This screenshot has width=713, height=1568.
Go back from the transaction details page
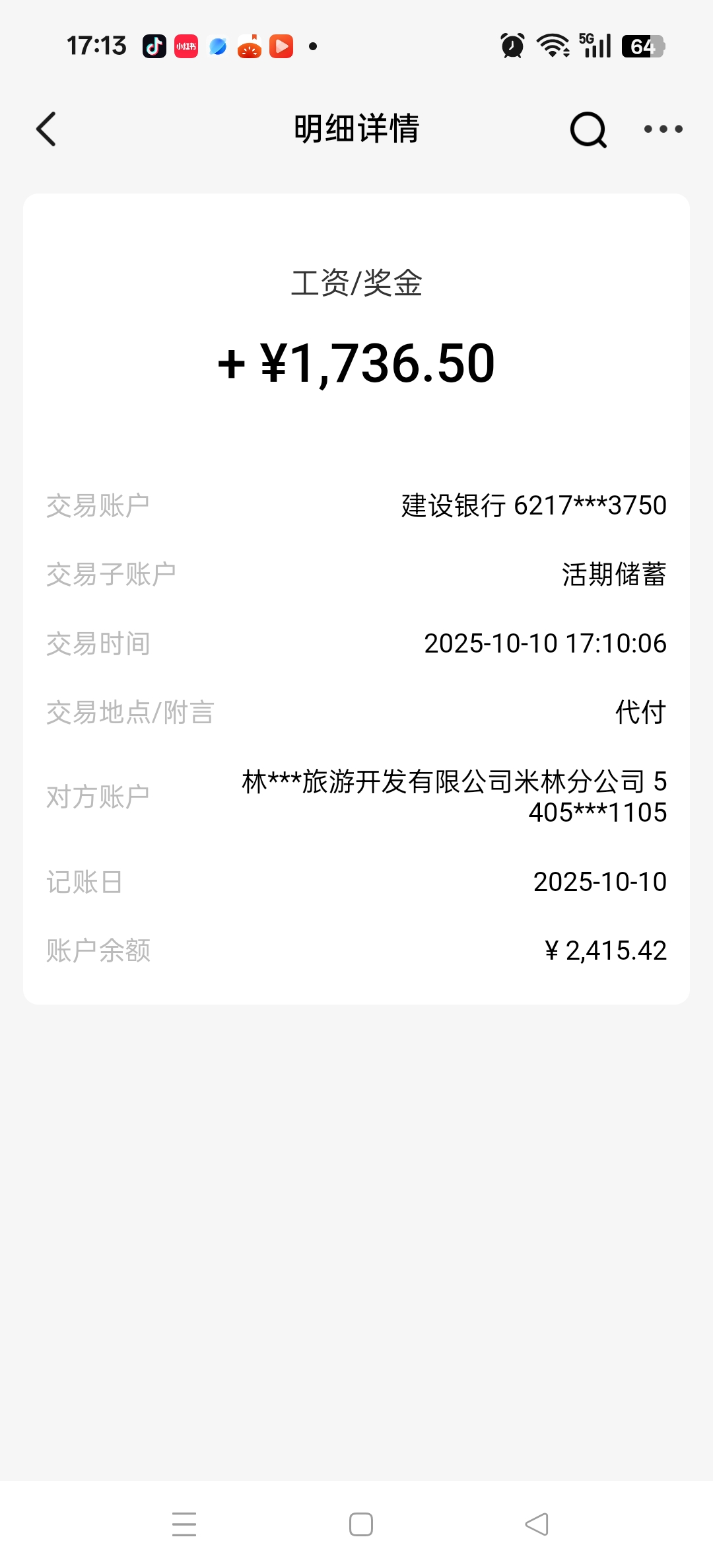click(x=46, y=129)
